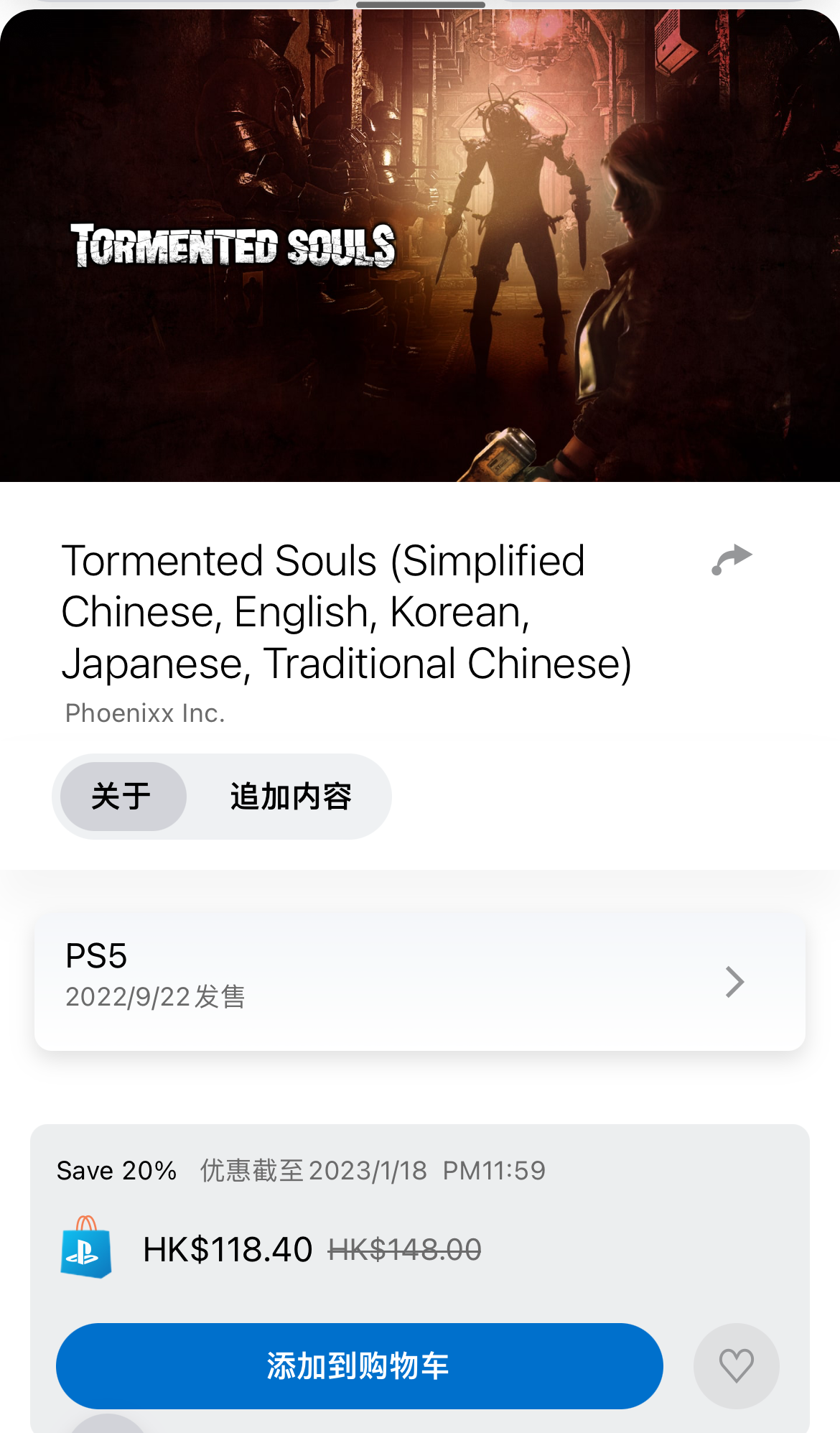Screen dimensions: 840x1433
Task: Switch selection from 关于 to 追加内容
Action: tap(290, 796)
